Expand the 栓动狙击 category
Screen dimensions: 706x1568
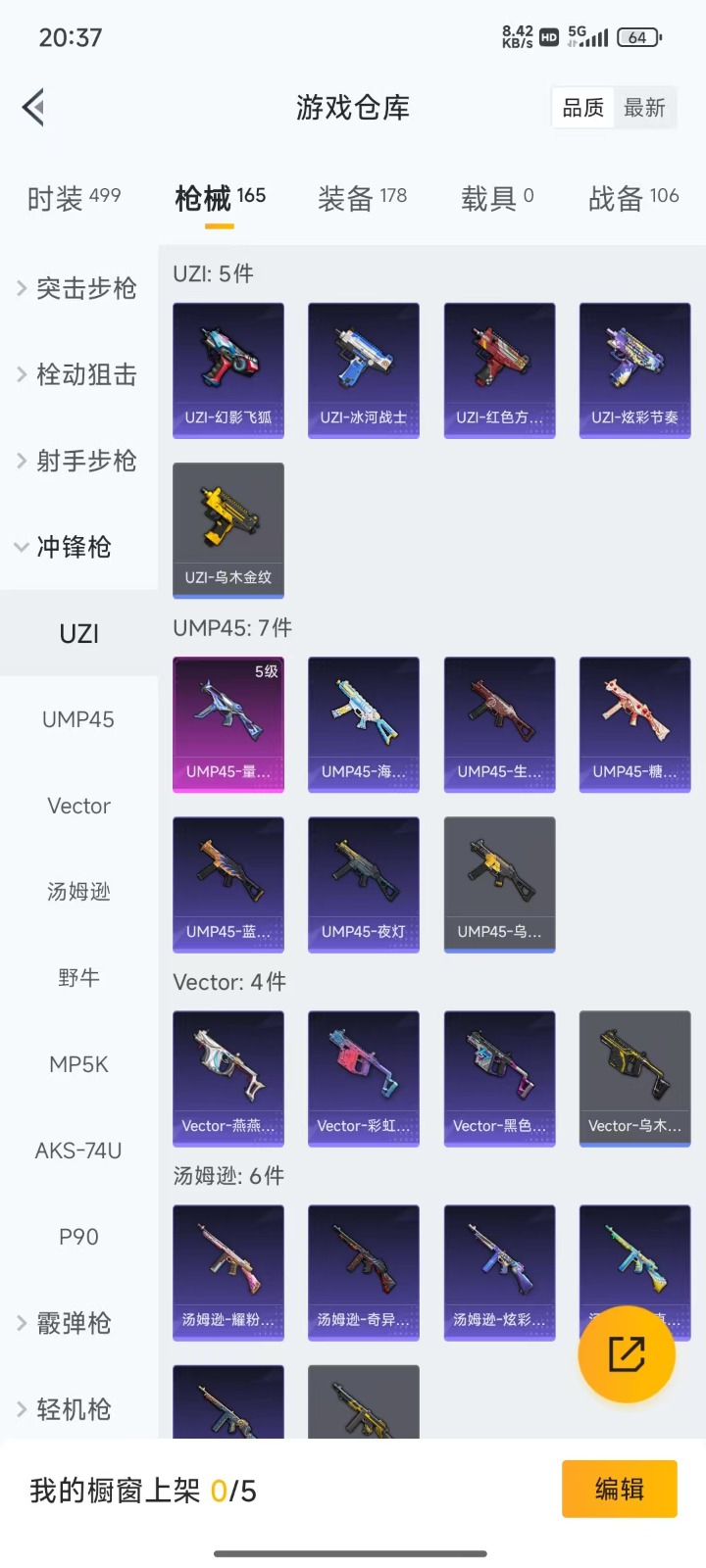point(78,374)
